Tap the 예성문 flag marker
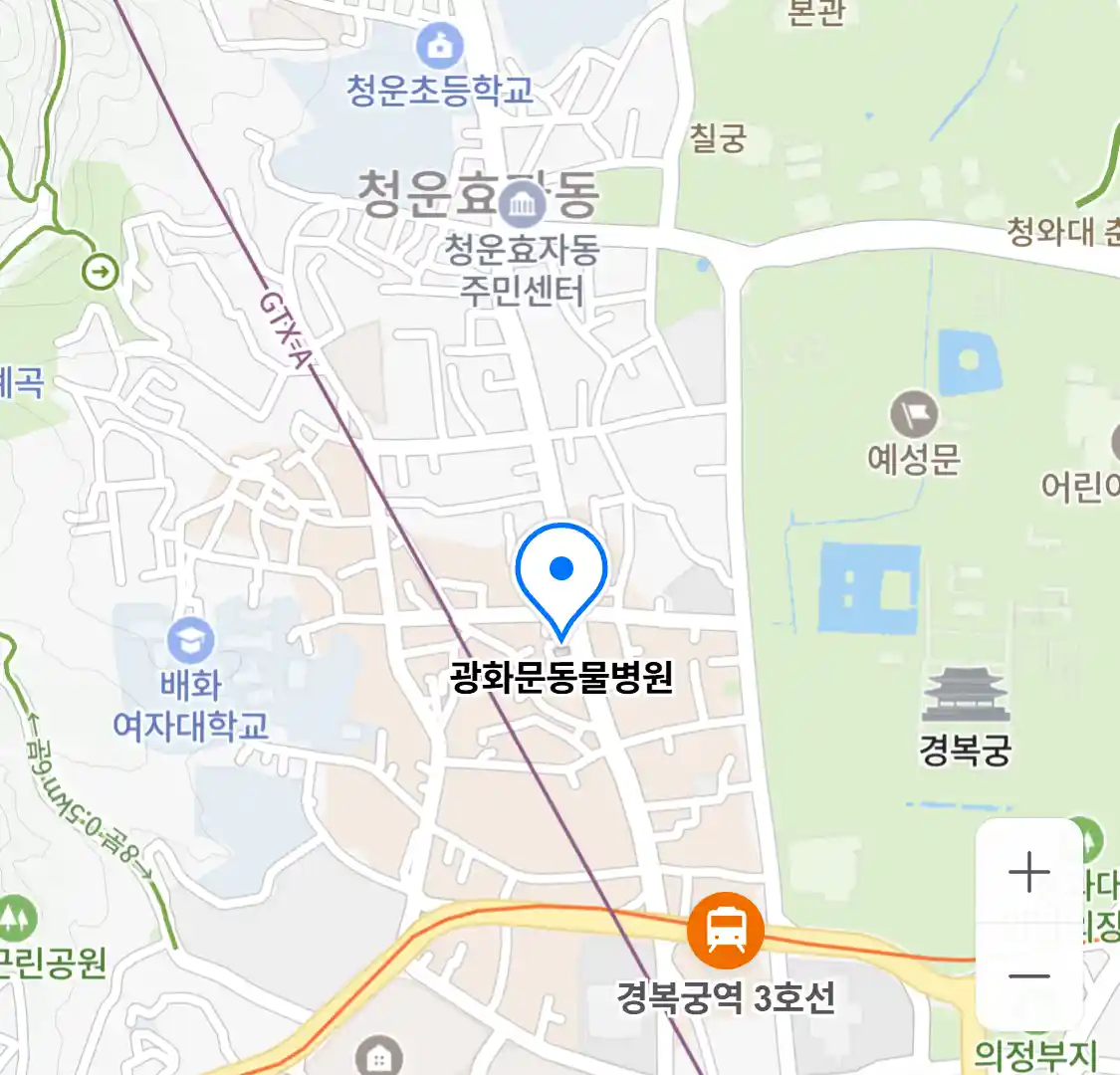 (x=914, y=412)
